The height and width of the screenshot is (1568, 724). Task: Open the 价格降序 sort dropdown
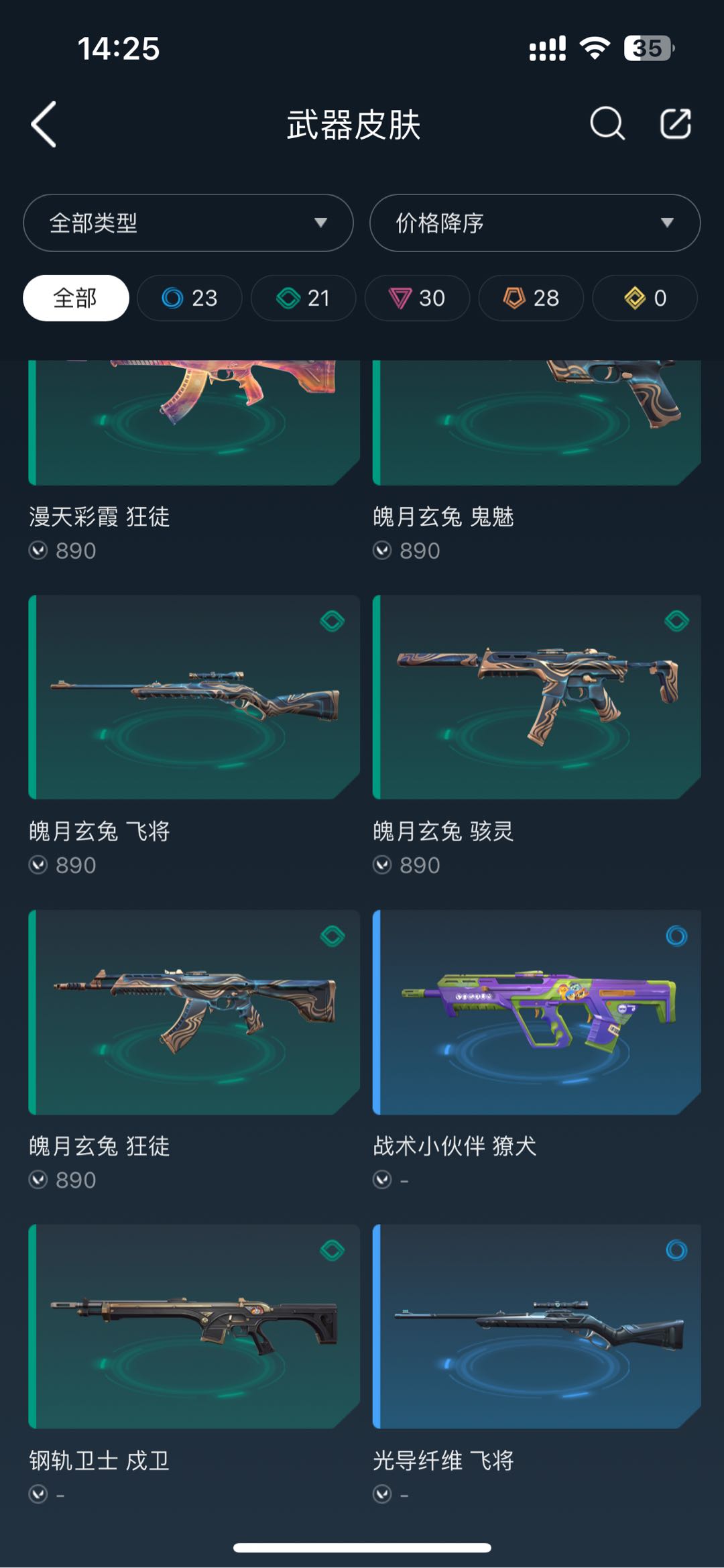[x=534, y=223]
